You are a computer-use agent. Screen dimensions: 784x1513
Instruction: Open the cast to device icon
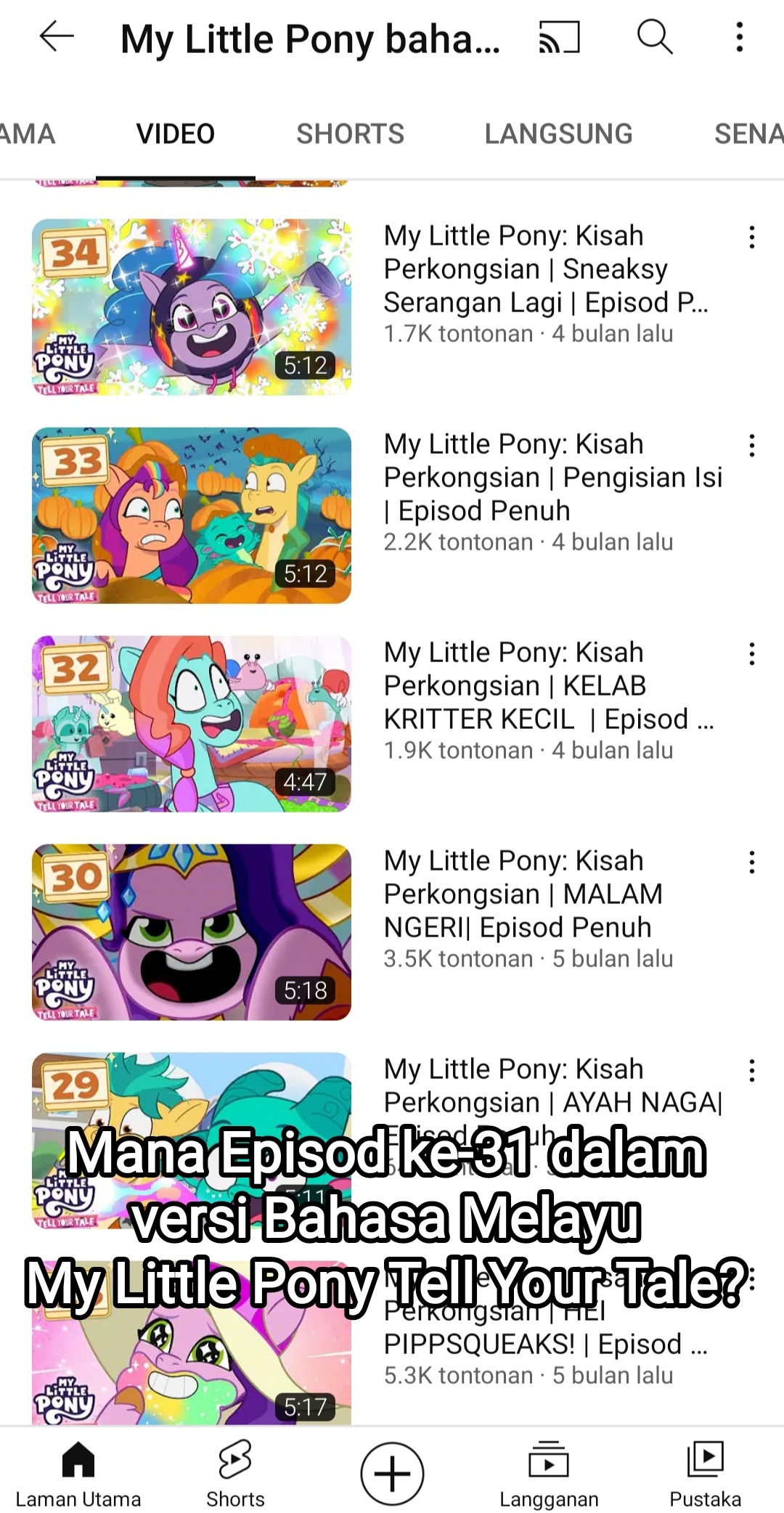pyautogui.click(x=559, y=36)
